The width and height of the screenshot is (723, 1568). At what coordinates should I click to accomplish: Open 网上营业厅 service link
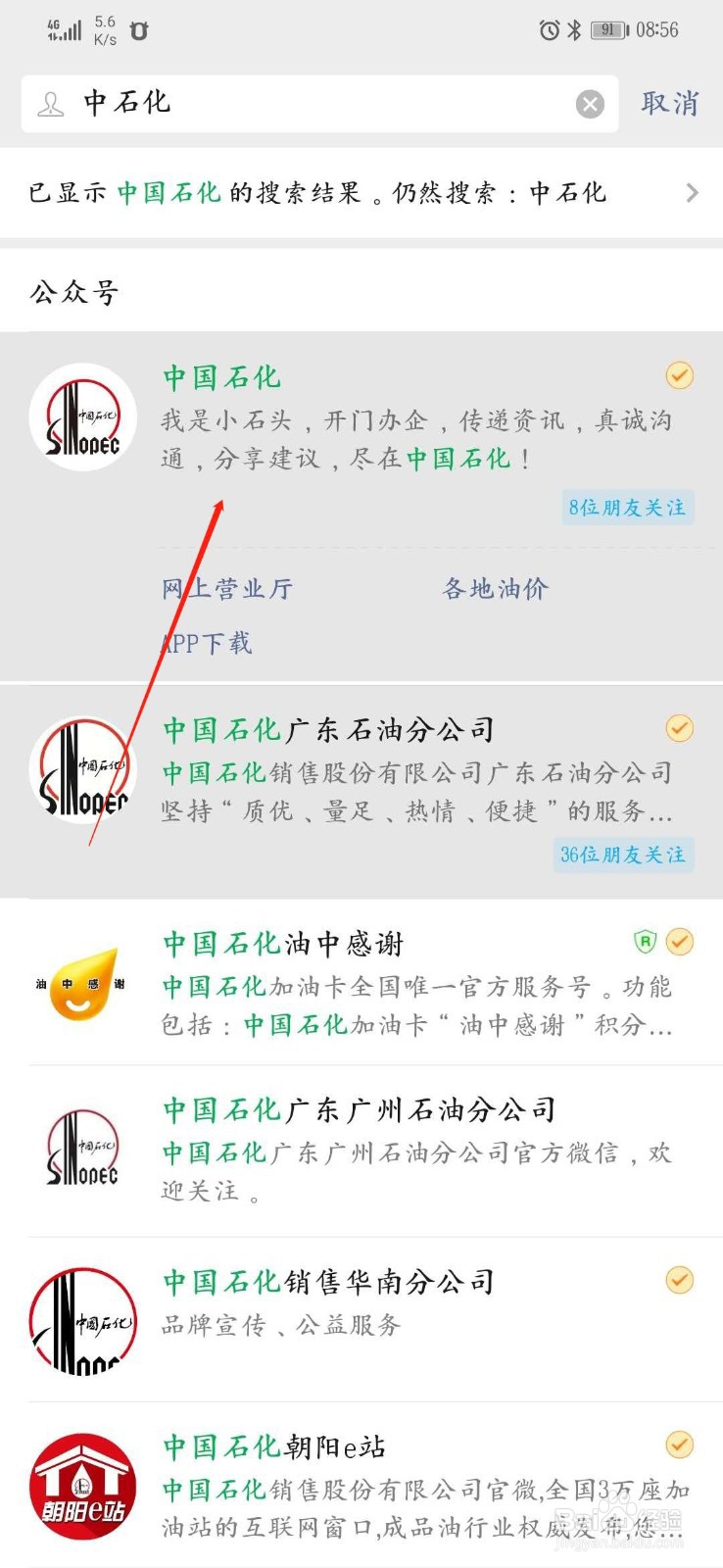(x=227, y=589)
